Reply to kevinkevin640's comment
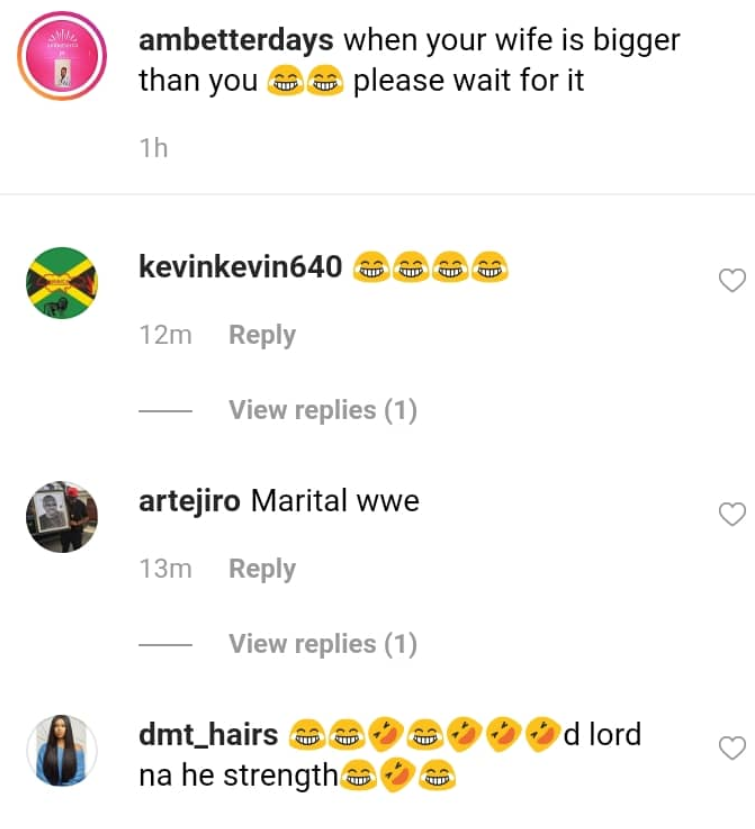 (x=262, y=335)
